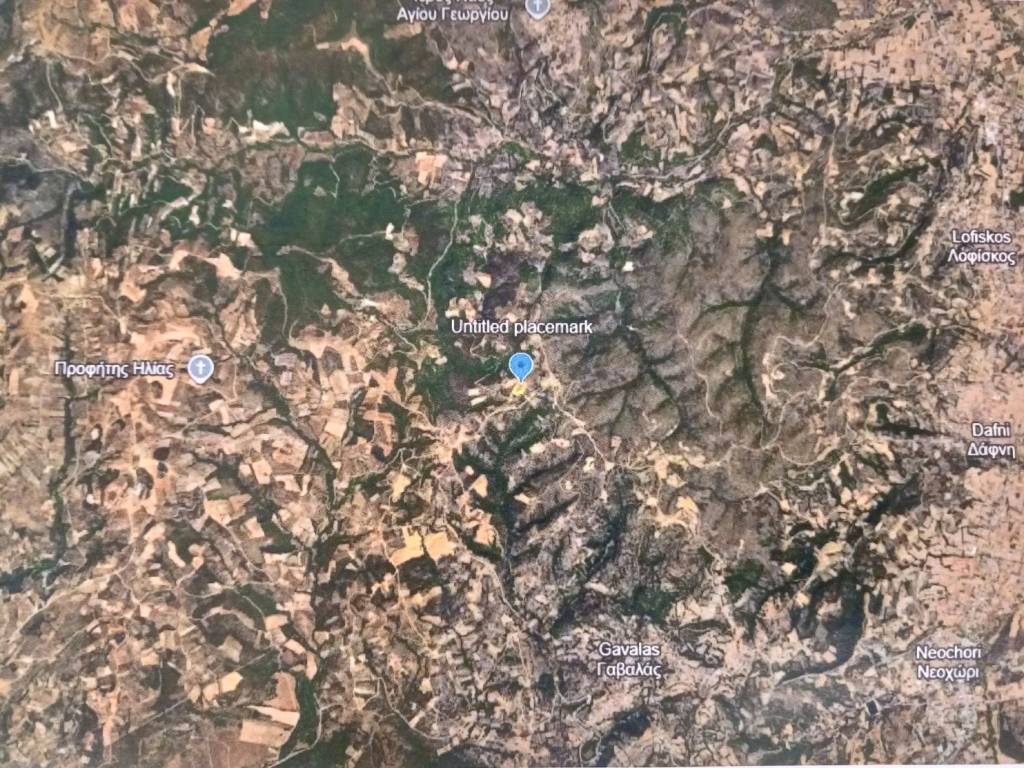Tap the blue Untitled placemark pin
The height and width of the screenshot is (768, 1024).
[520, 367]
